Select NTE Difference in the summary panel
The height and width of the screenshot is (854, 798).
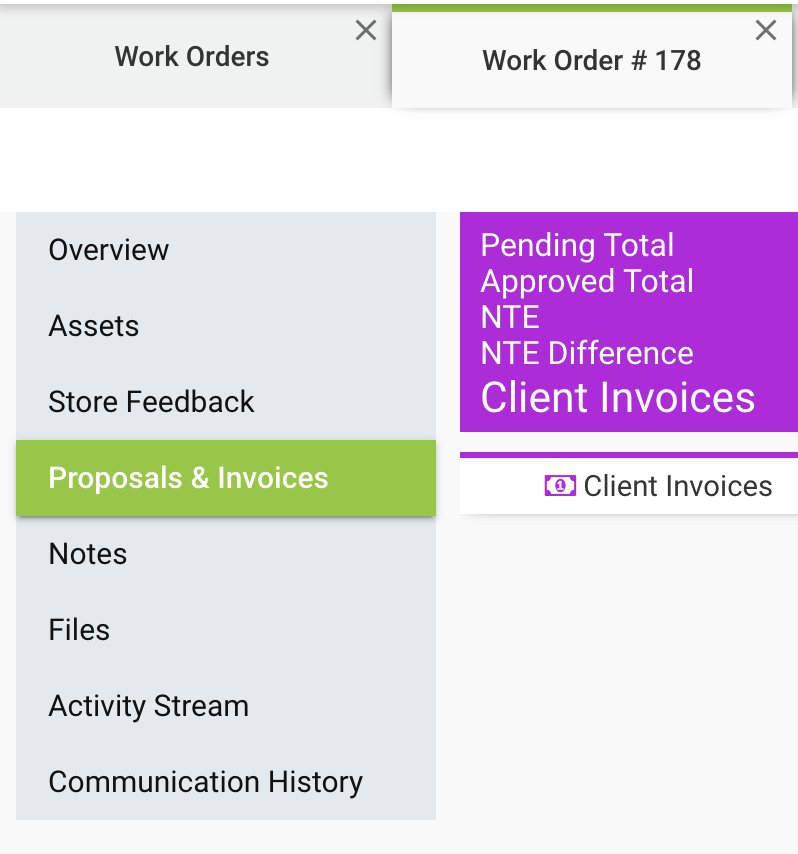[587, 353]
